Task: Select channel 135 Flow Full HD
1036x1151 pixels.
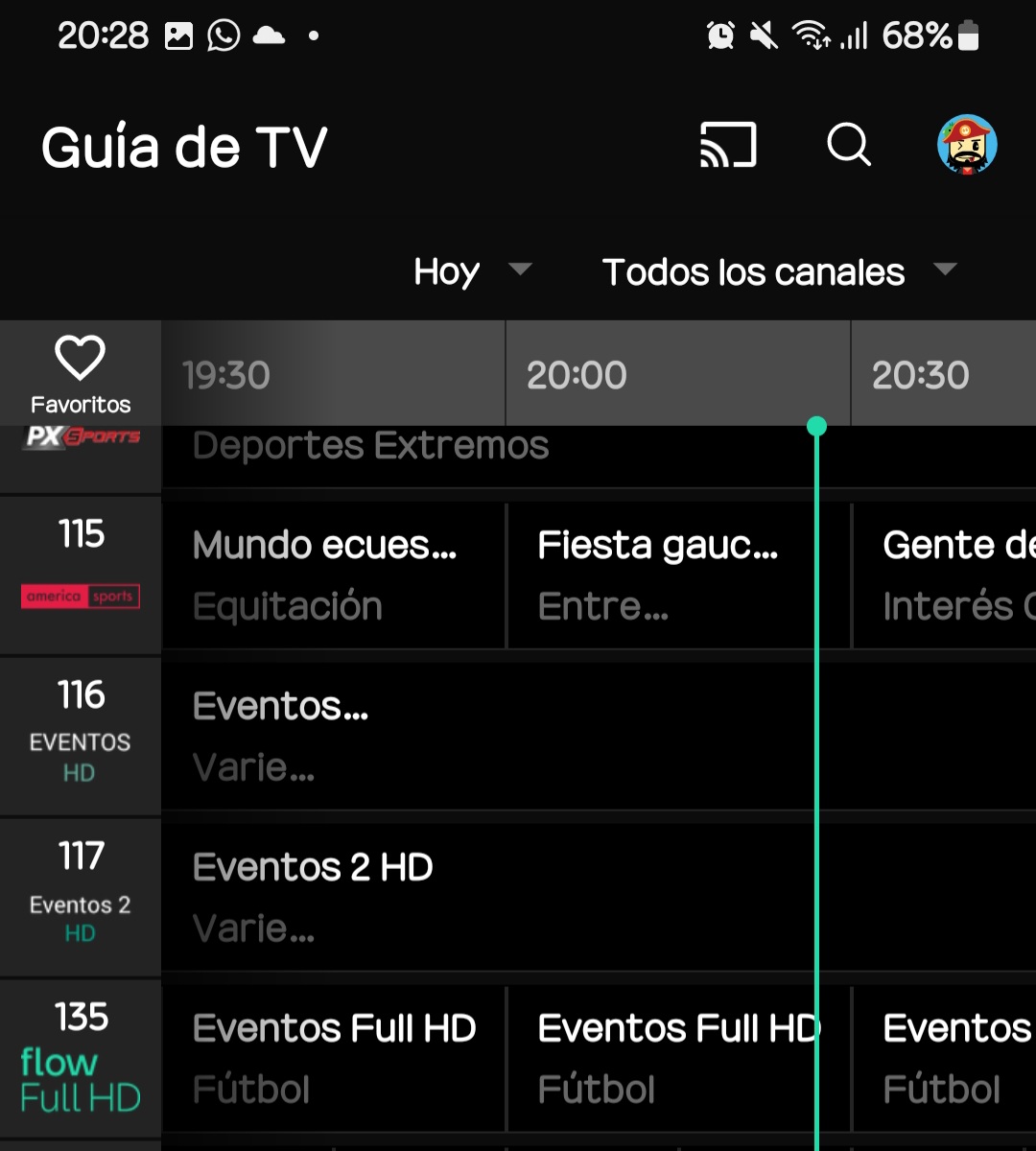Action: (81, 1059)
